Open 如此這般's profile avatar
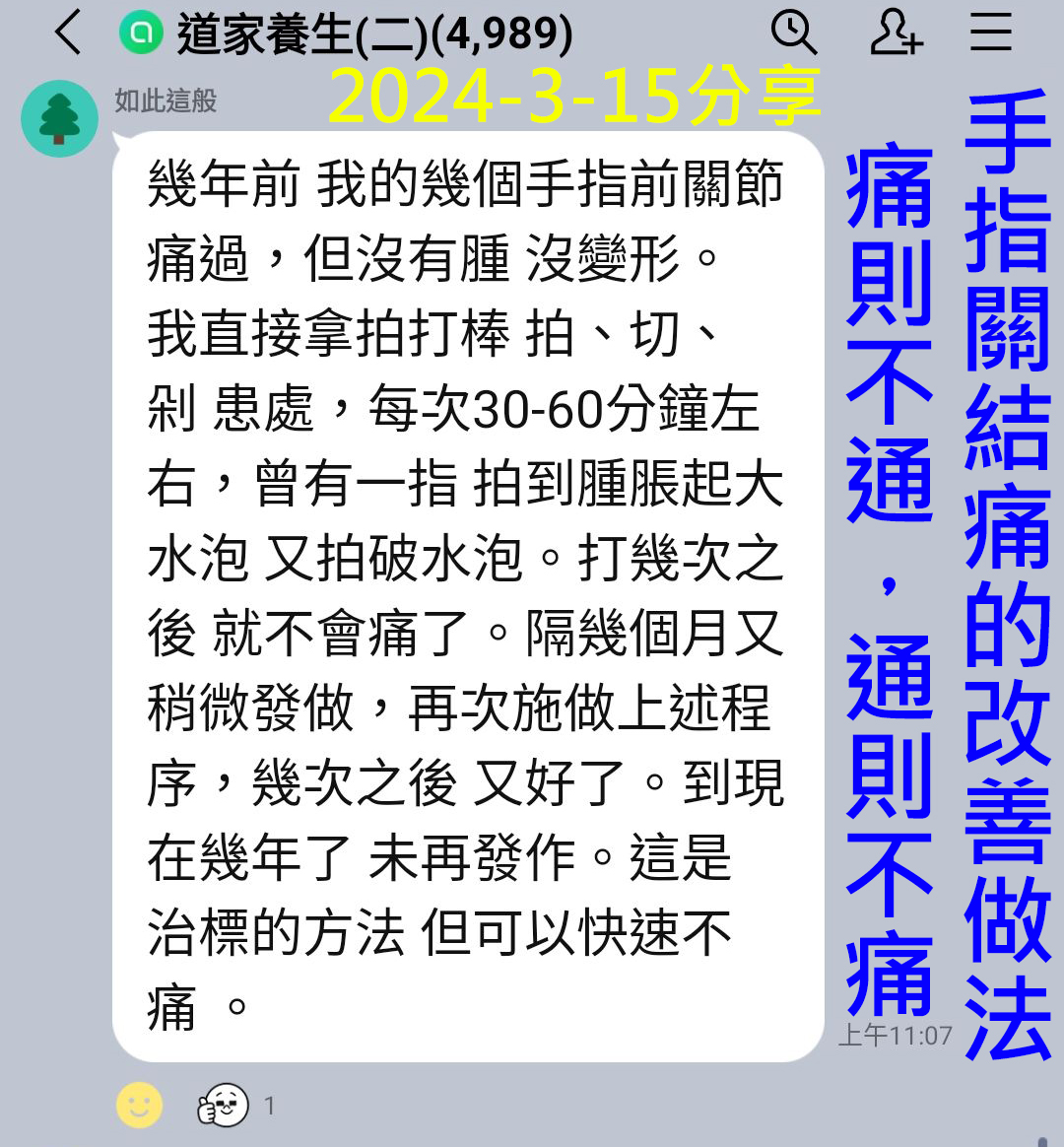The image size is (1064, 1147). tap(59, 119)
